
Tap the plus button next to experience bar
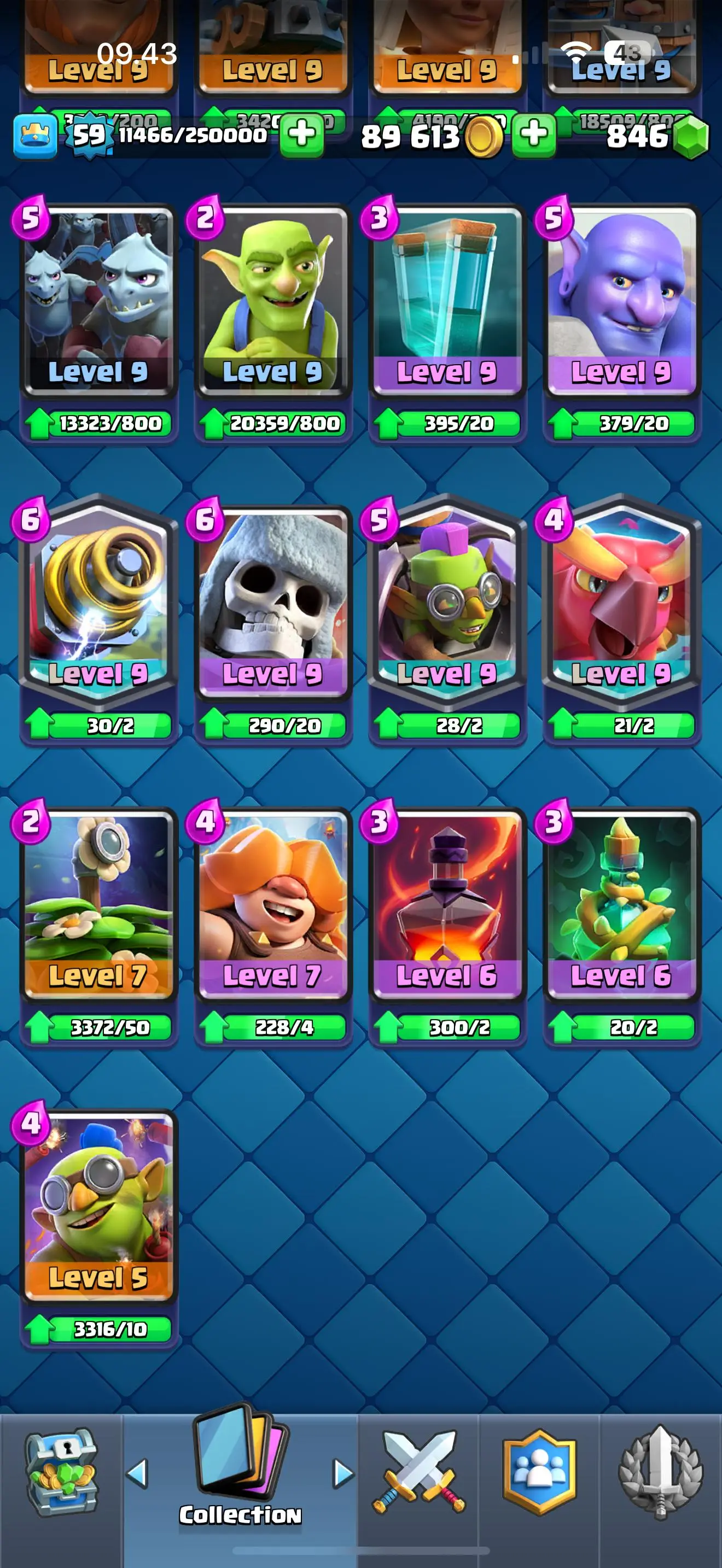pos(302,134)
